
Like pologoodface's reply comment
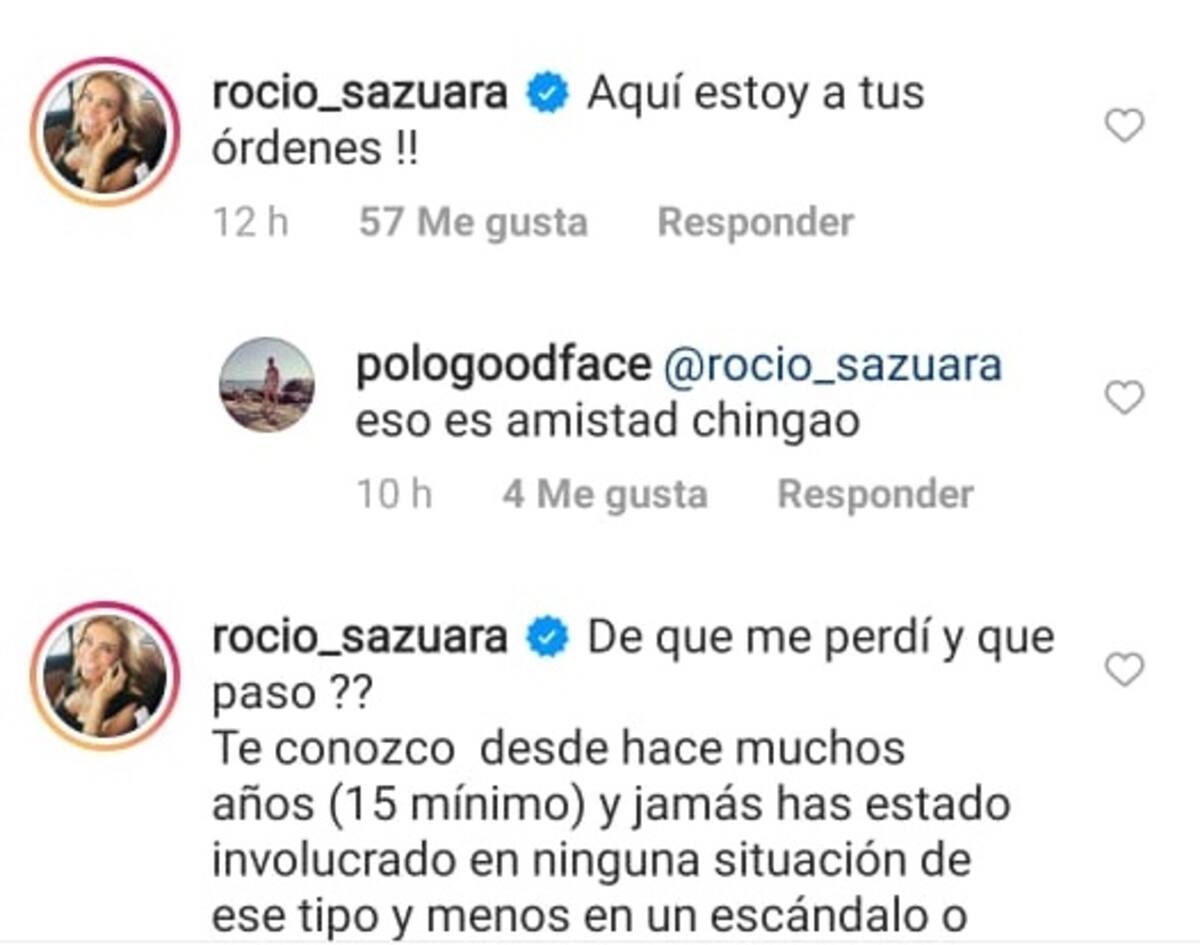click(x=1124, y=399)
